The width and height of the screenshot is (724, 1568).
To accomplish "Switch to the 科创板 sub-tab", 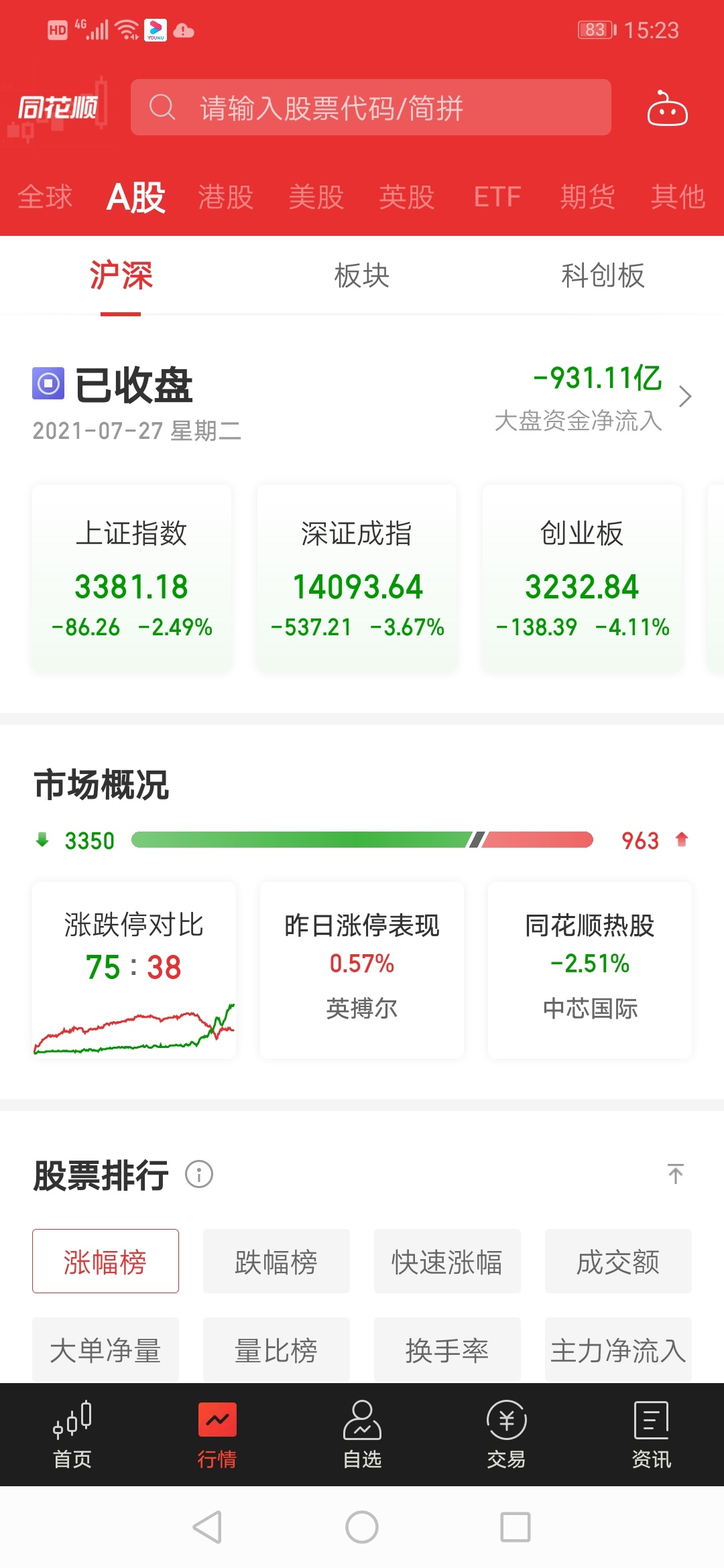I will click(603, 275).
